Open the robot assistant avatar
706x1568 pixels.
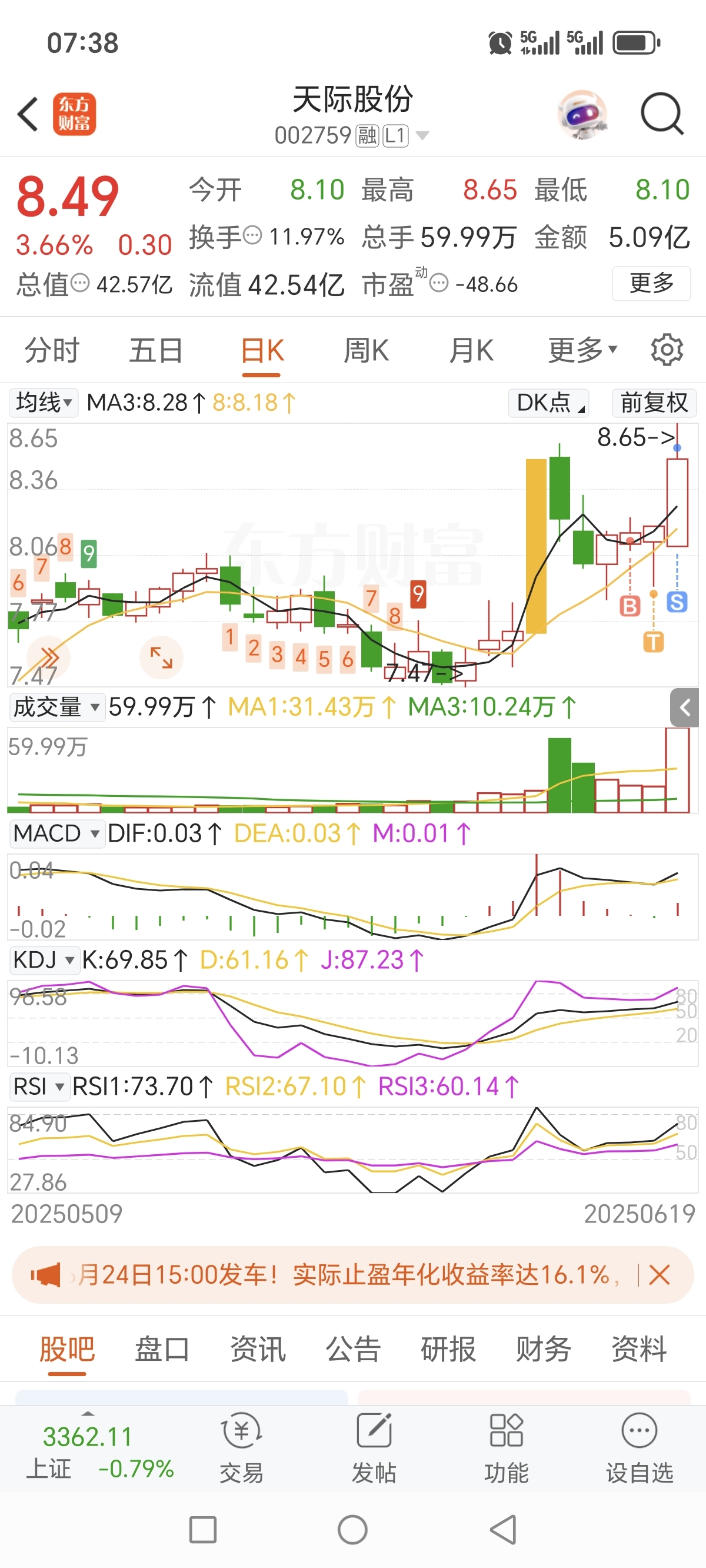pos(582,114)
